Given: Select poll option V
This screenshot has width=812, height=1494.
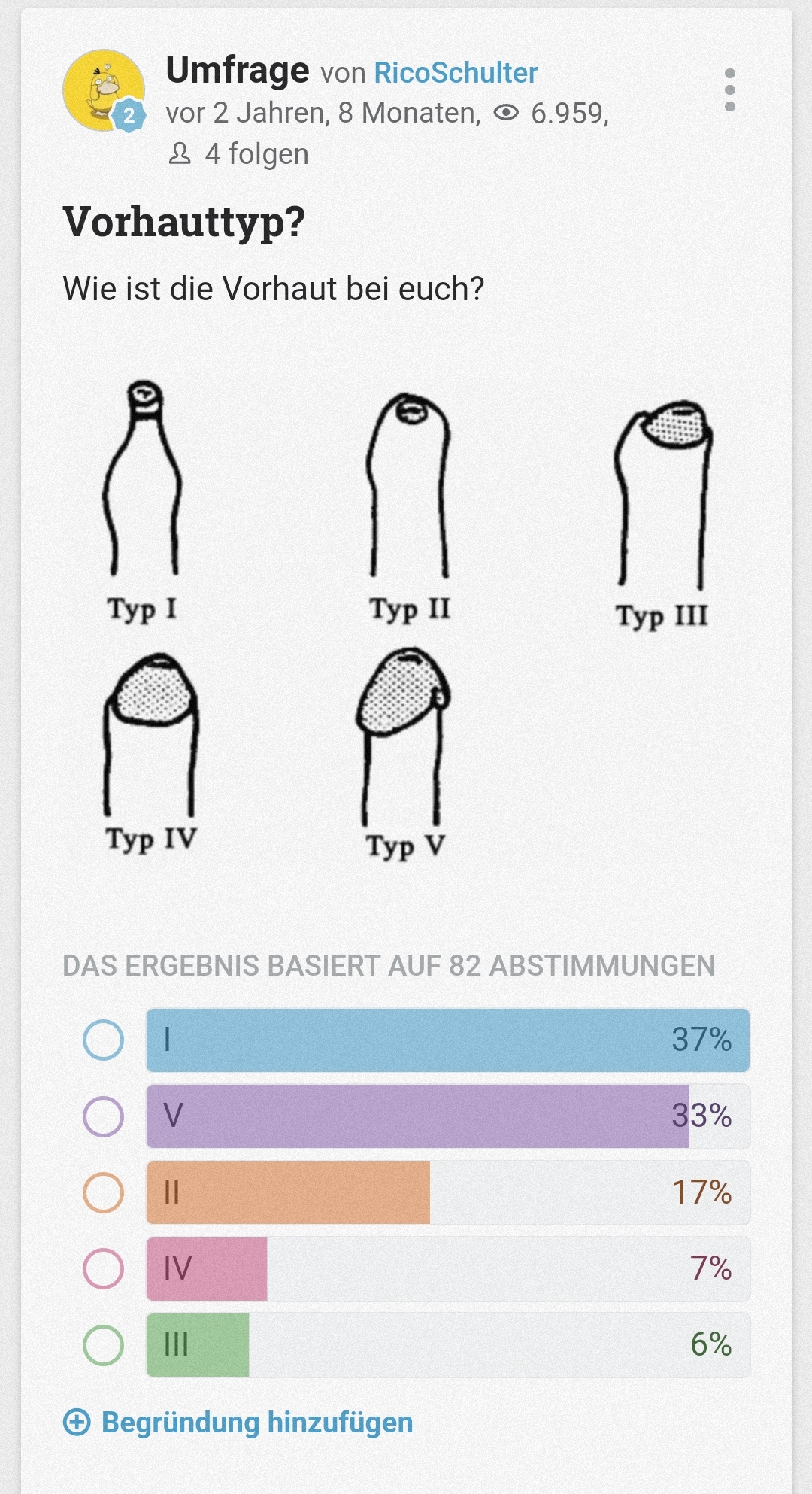Looking at the screenshot, I should [103, 1116].
